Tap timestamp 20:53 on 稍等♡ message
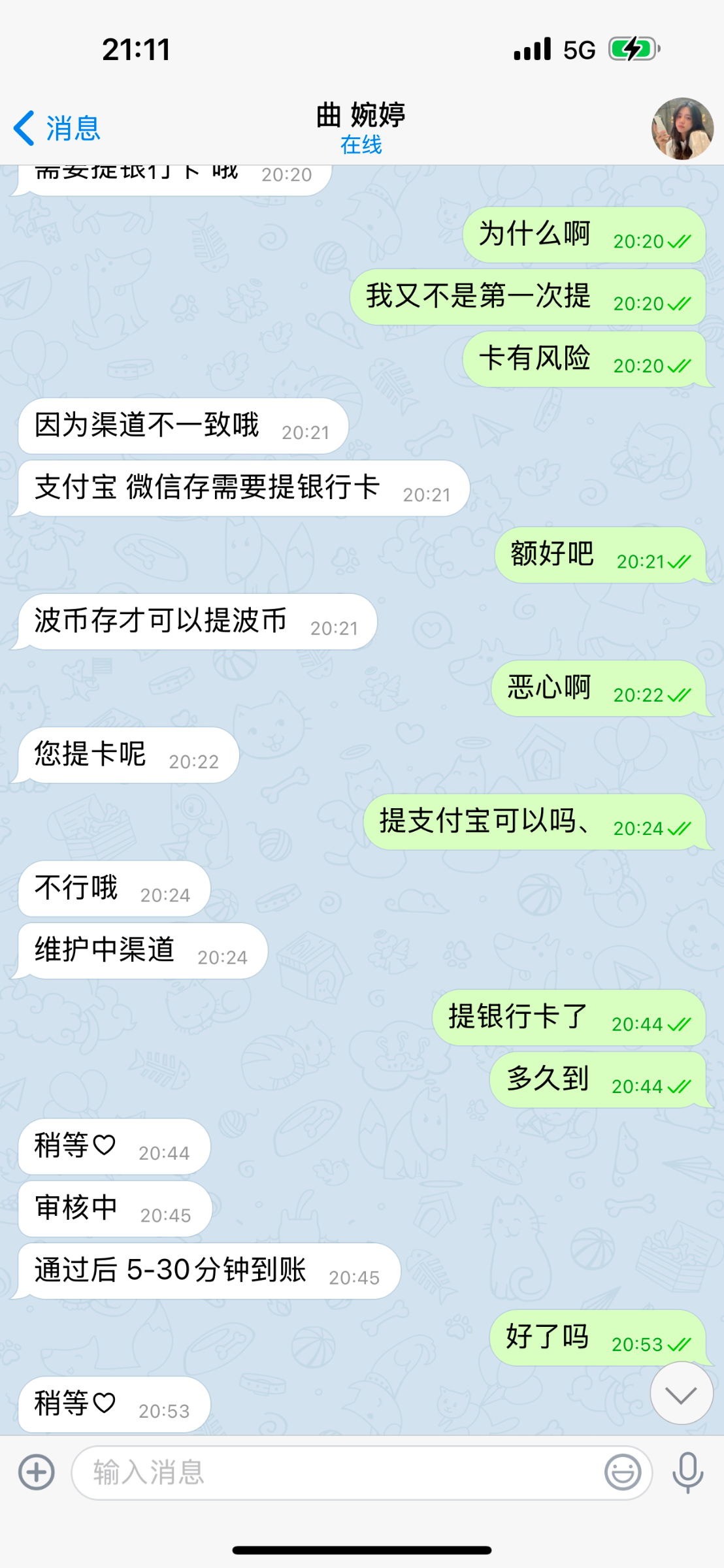 point(162,1410)
